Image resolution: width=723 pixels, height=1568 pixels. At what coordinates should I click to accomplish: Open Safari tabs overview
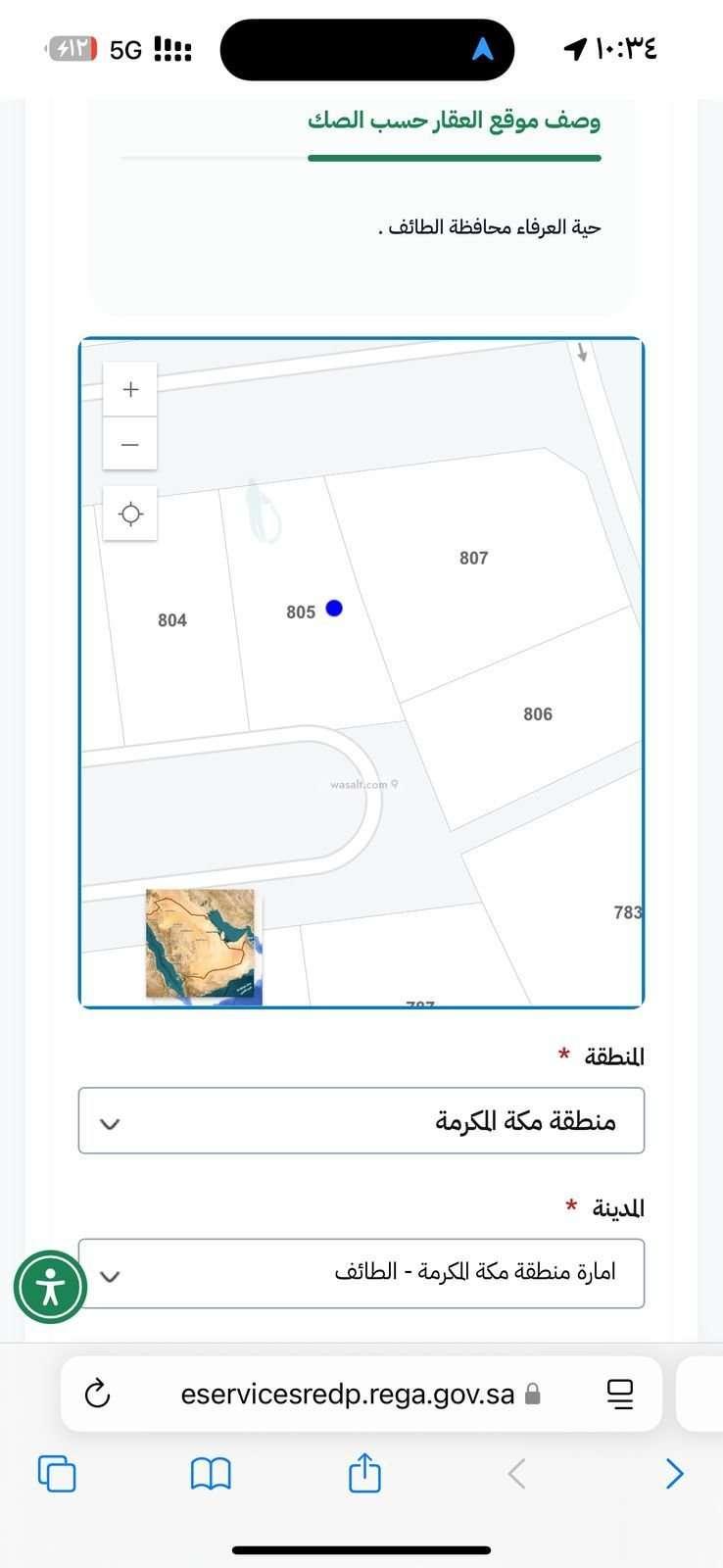[x=57, y=1473]
